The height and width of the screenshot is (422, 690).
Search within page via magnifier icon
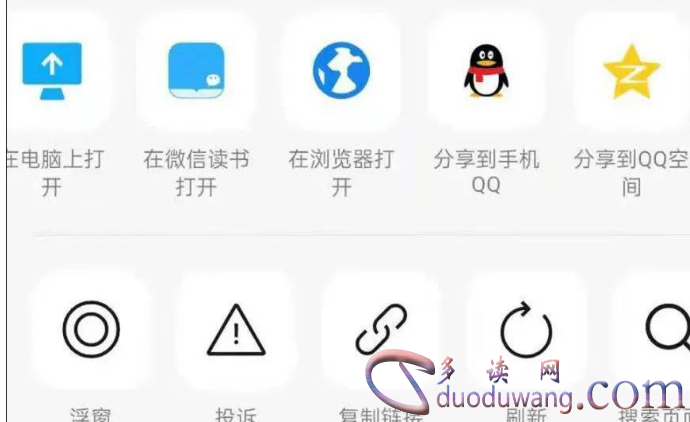pyautogui.click(x=665, y=328)
